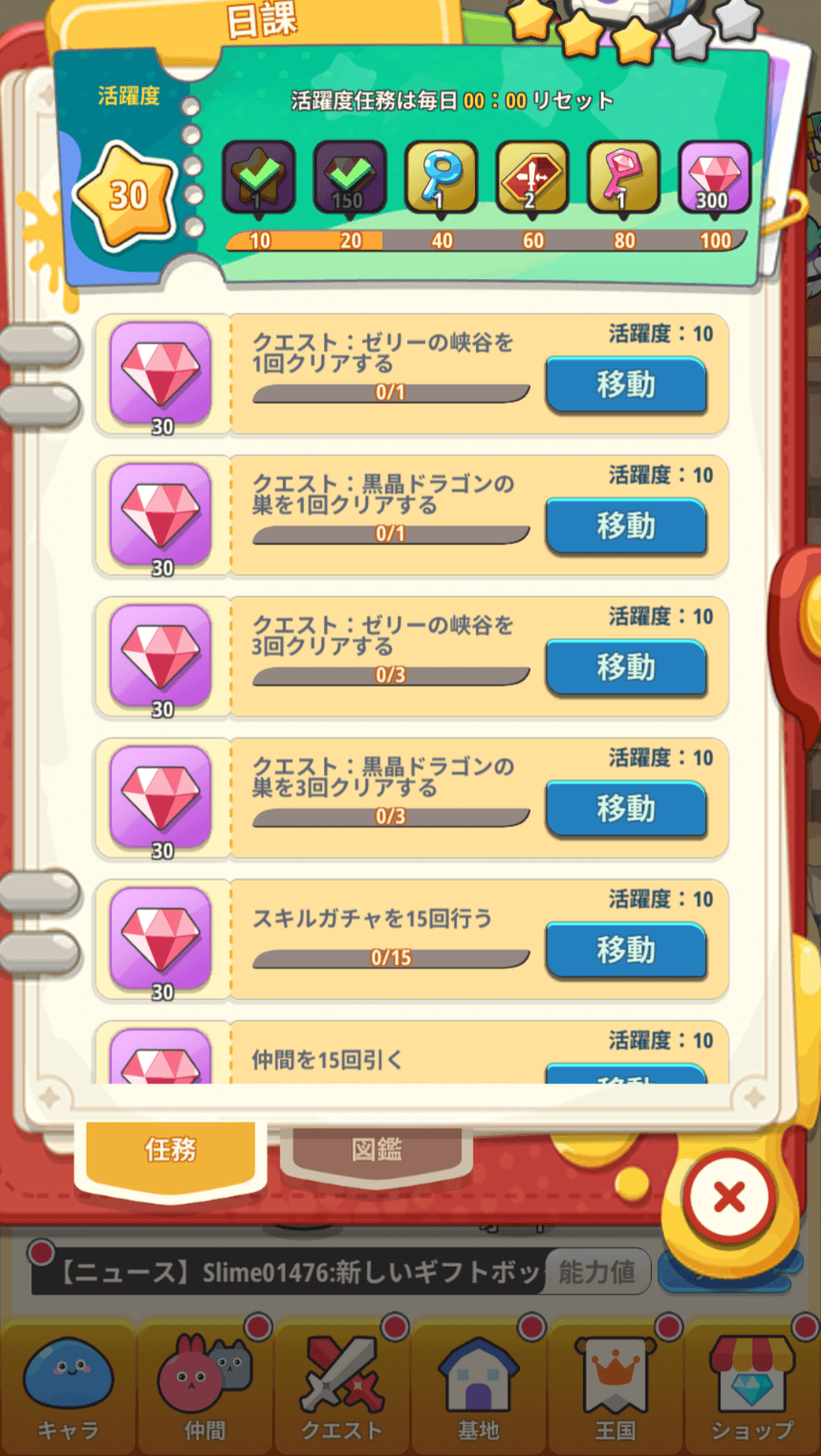821x1456 pixels.
Task: Tap 移動 for 黒晶ドラゴンの巣を3回クリア quest
Action: pos(626,809)
